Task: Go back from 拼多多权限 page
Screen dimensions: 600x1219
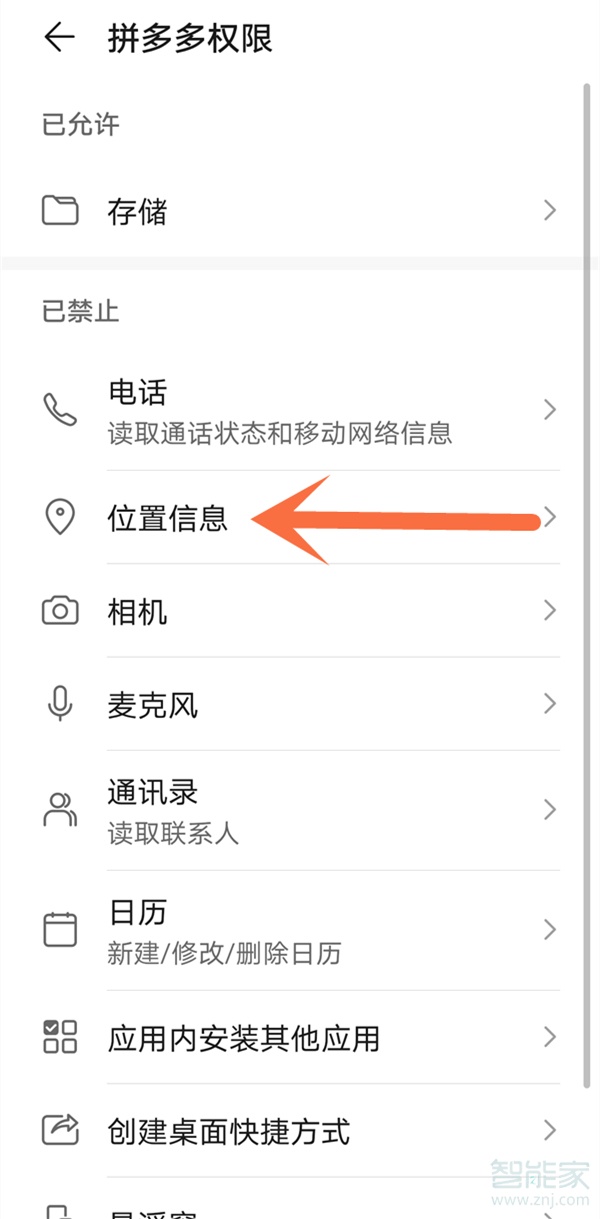Action: tap(59, 38)
